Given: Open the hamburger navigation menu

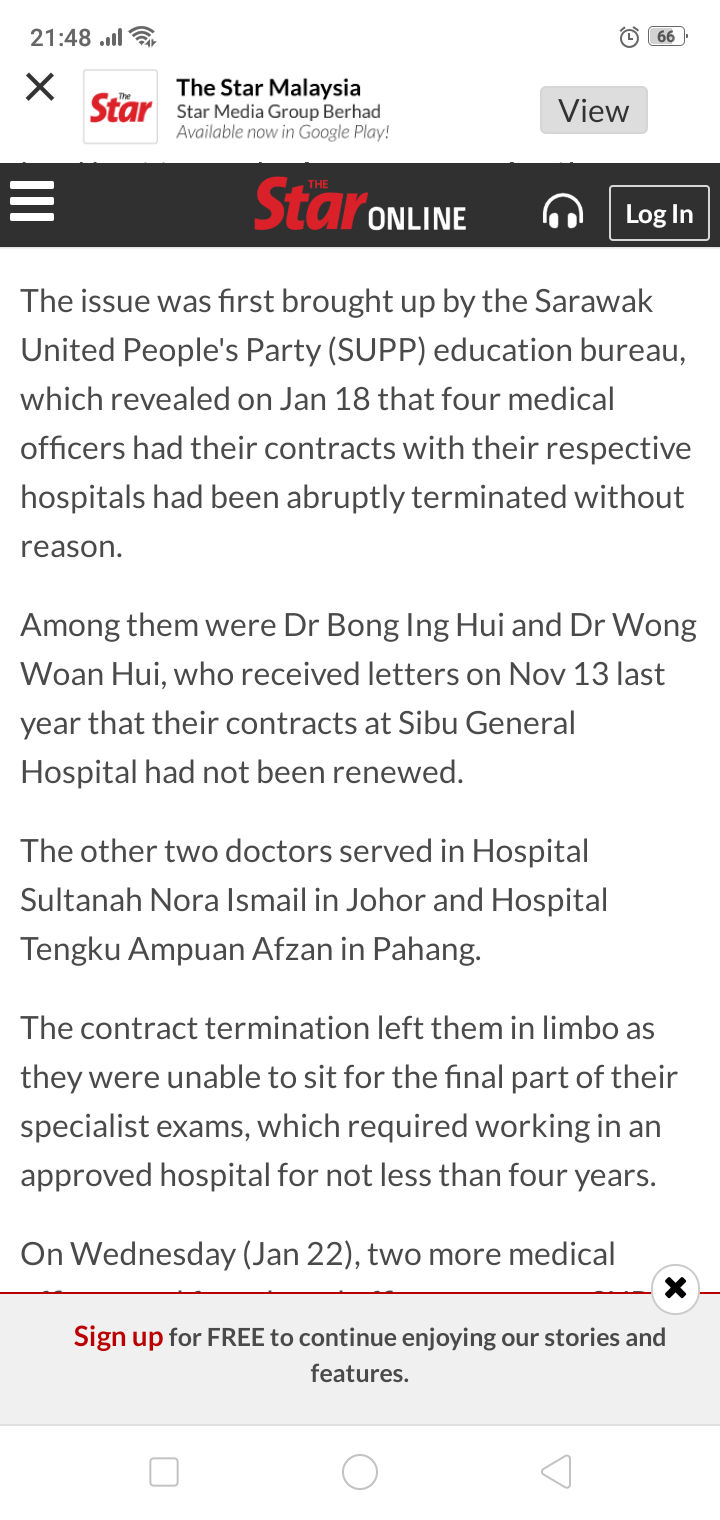Looking at the screenshot, I should [x=31, y=204].
